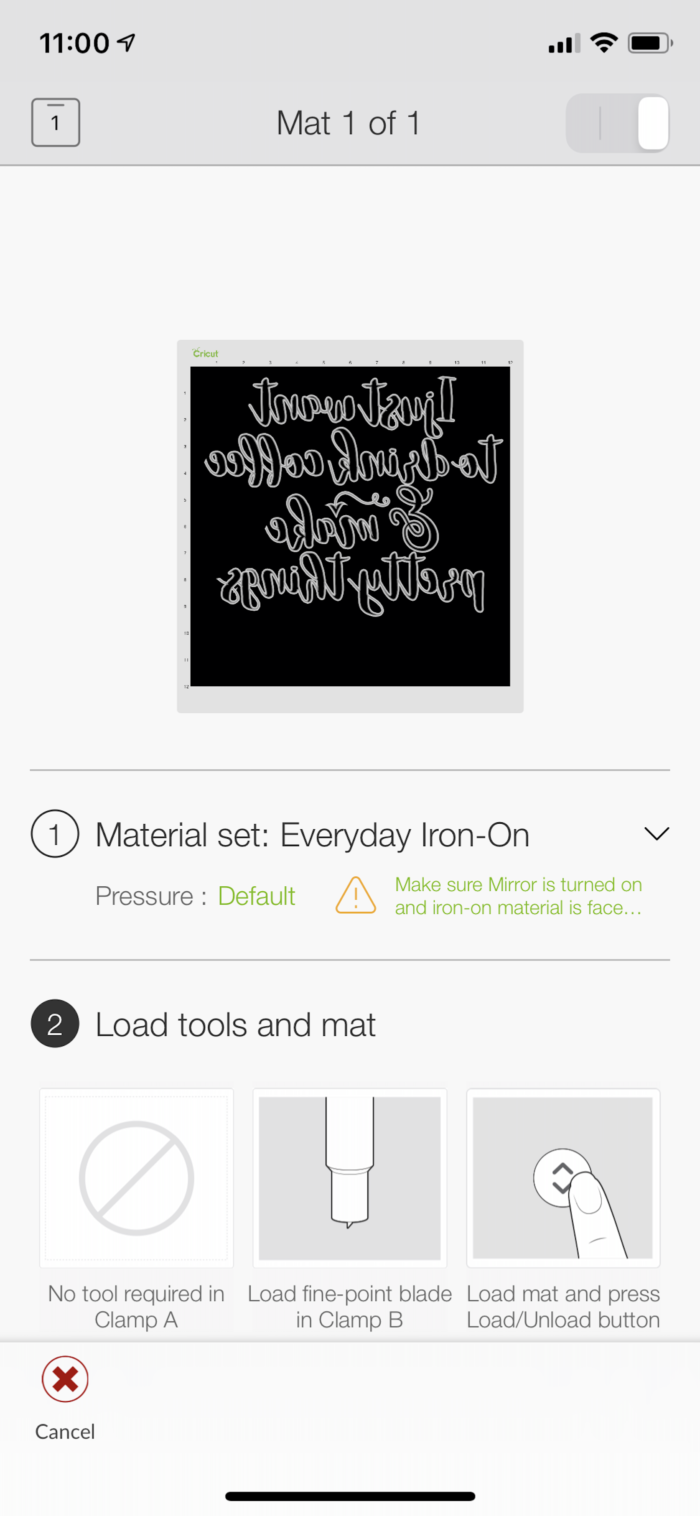
Task: Open the mirror warning message
Action: (x=517, y=896)
